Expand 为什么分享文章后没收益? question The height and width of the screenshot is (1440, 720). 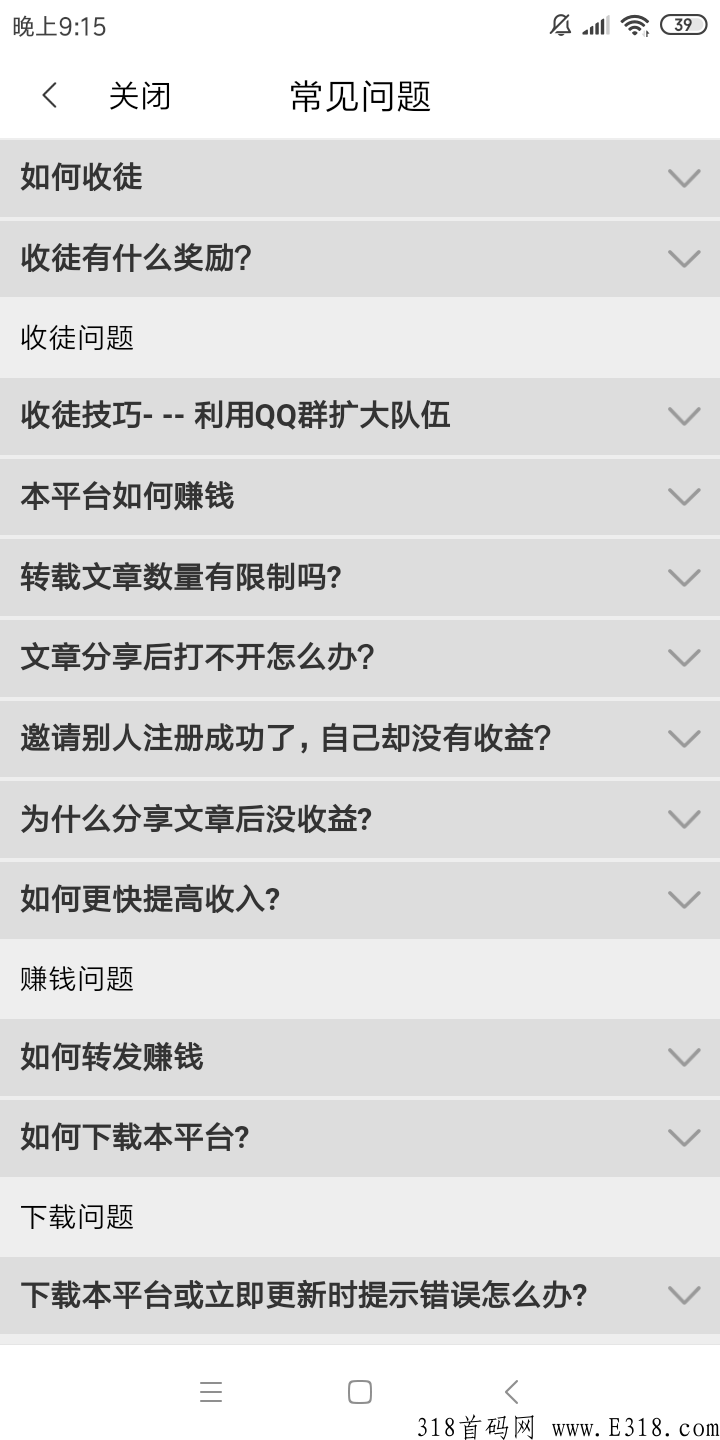pos(360,819)
